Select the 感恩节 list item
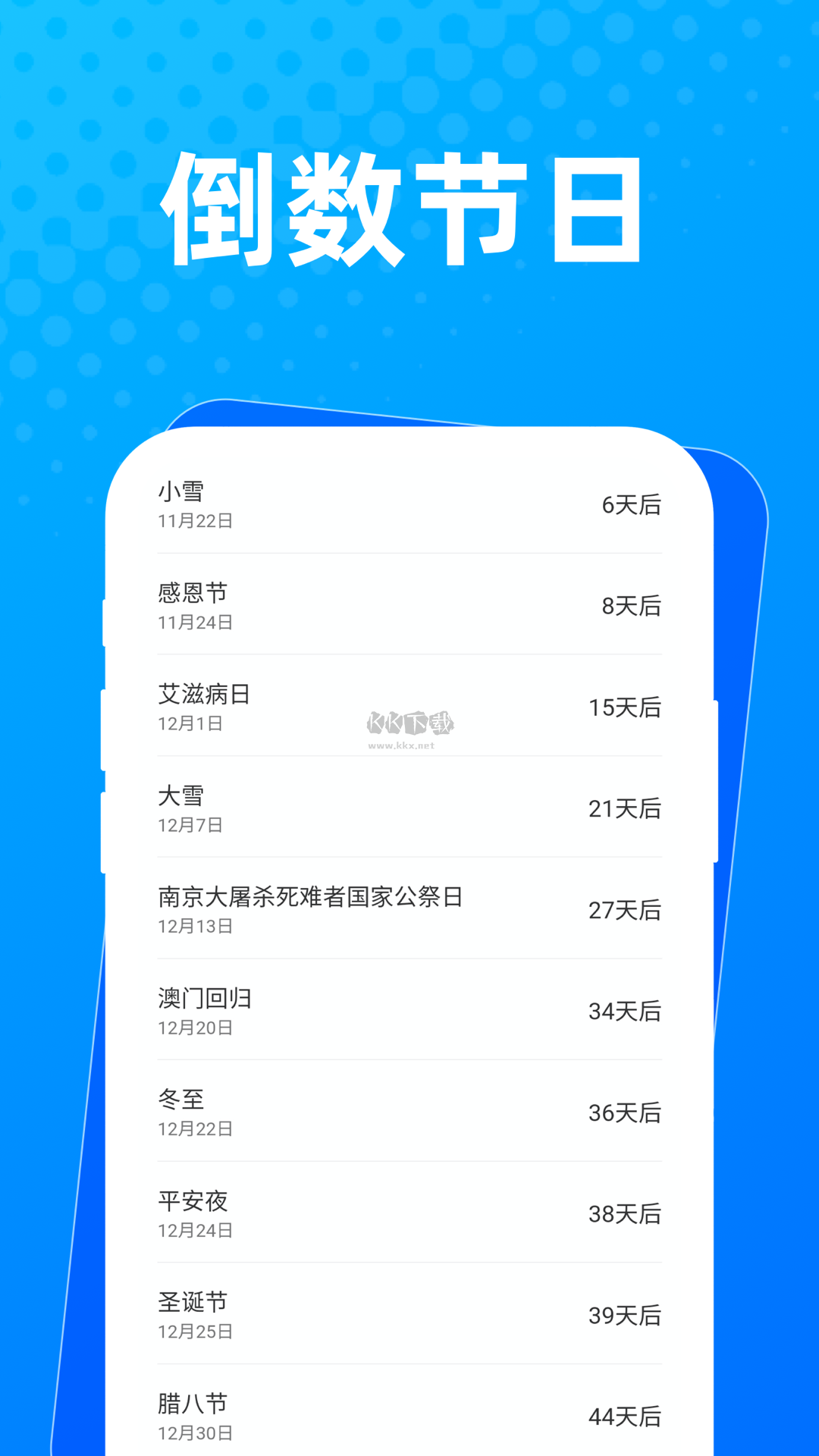The width and height of the screenshot is (819, 1456). pos(194,594)
